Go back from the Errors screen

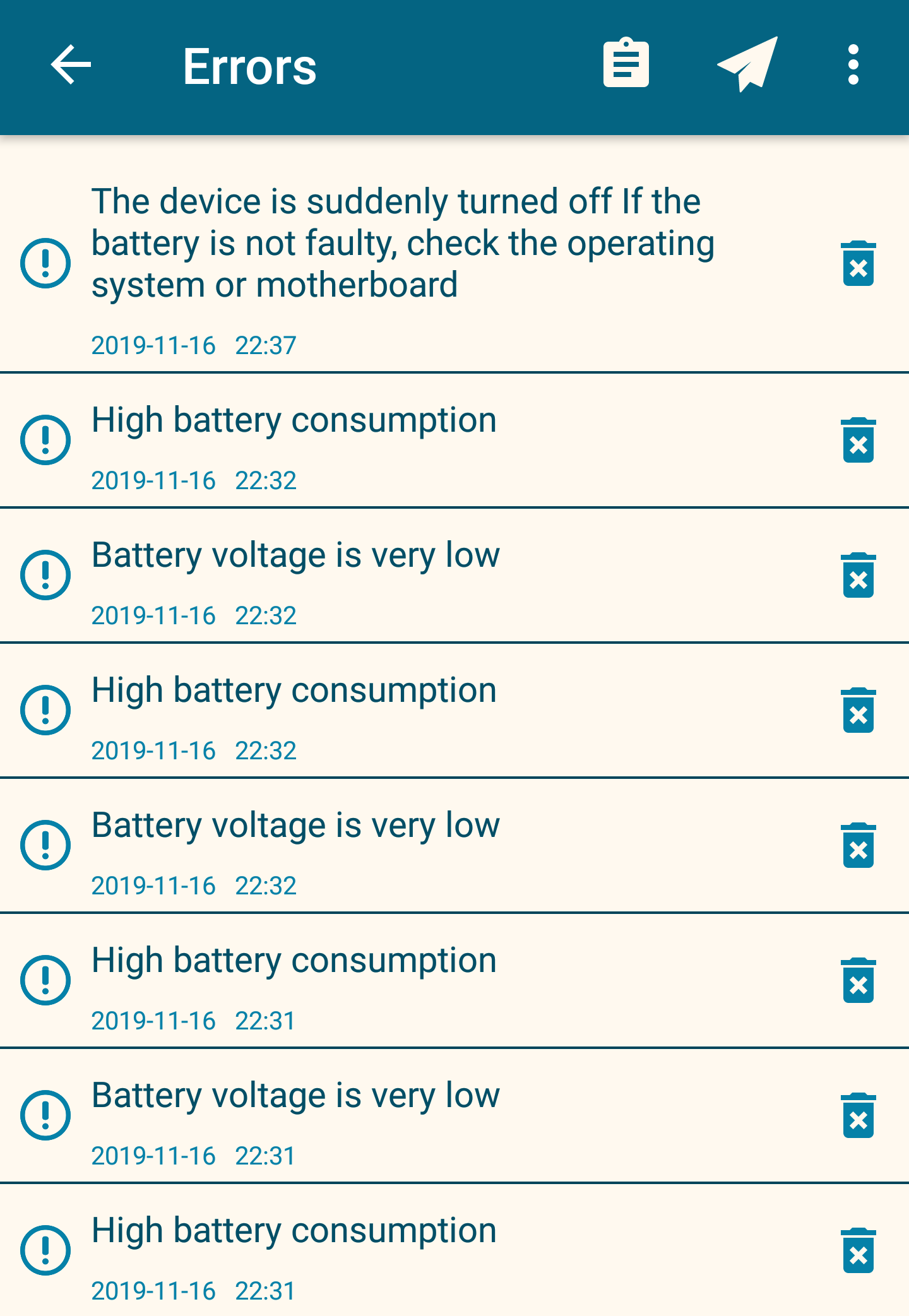[71, 65]
